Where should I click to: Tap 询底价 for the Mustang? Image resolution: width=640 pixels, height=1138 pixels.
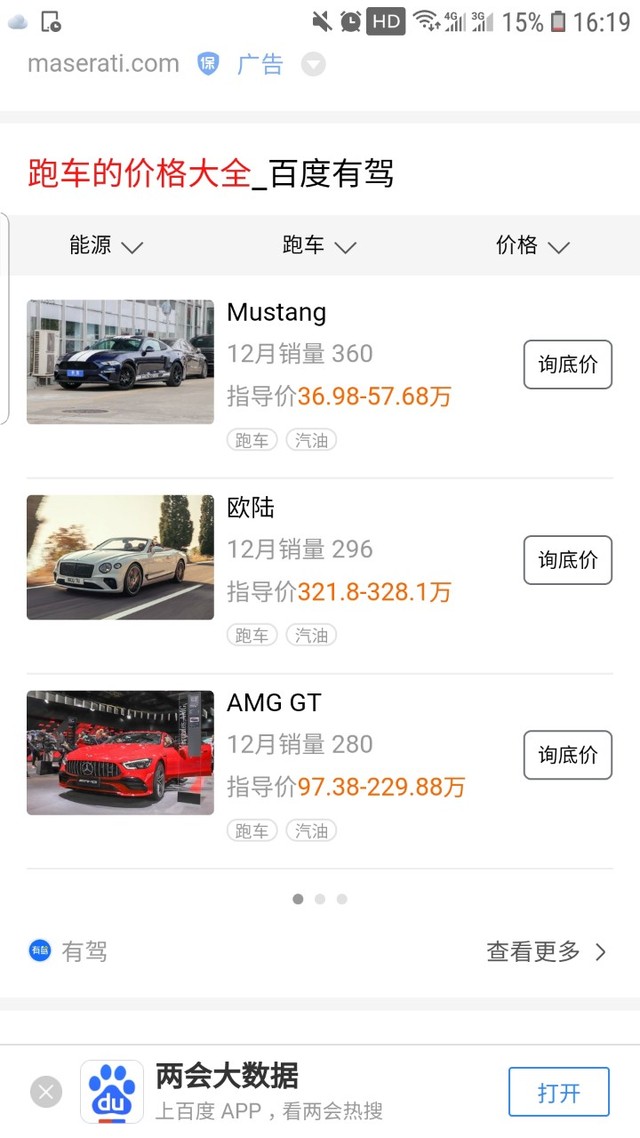point(567,365)
